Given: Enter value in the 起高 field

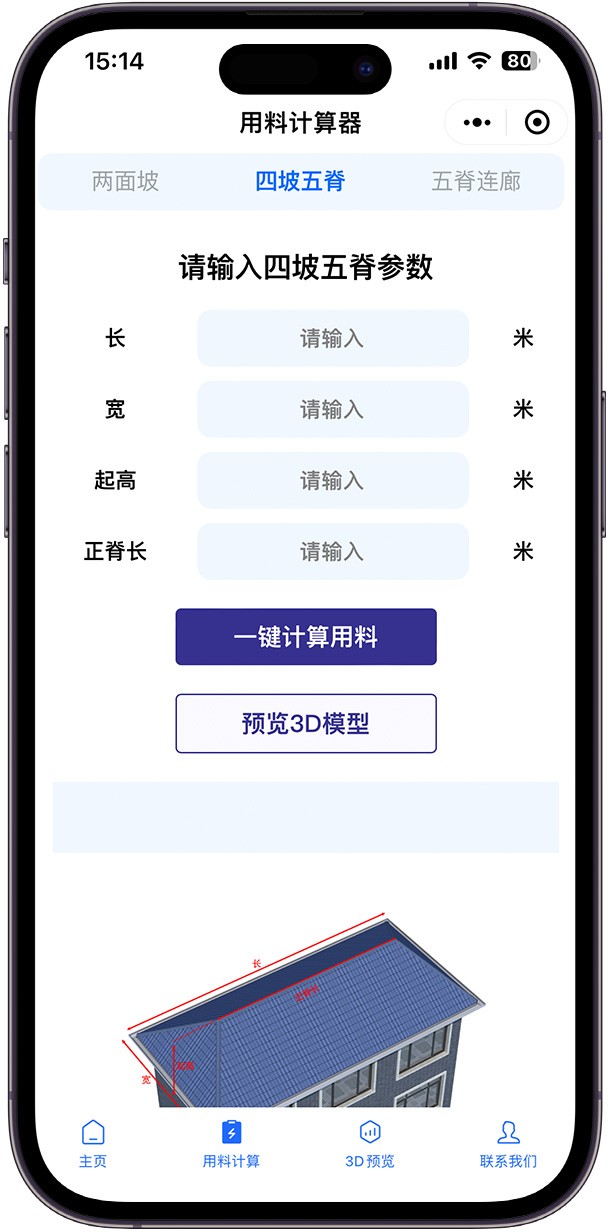Looking at the screenshot, I should (332, 481).
